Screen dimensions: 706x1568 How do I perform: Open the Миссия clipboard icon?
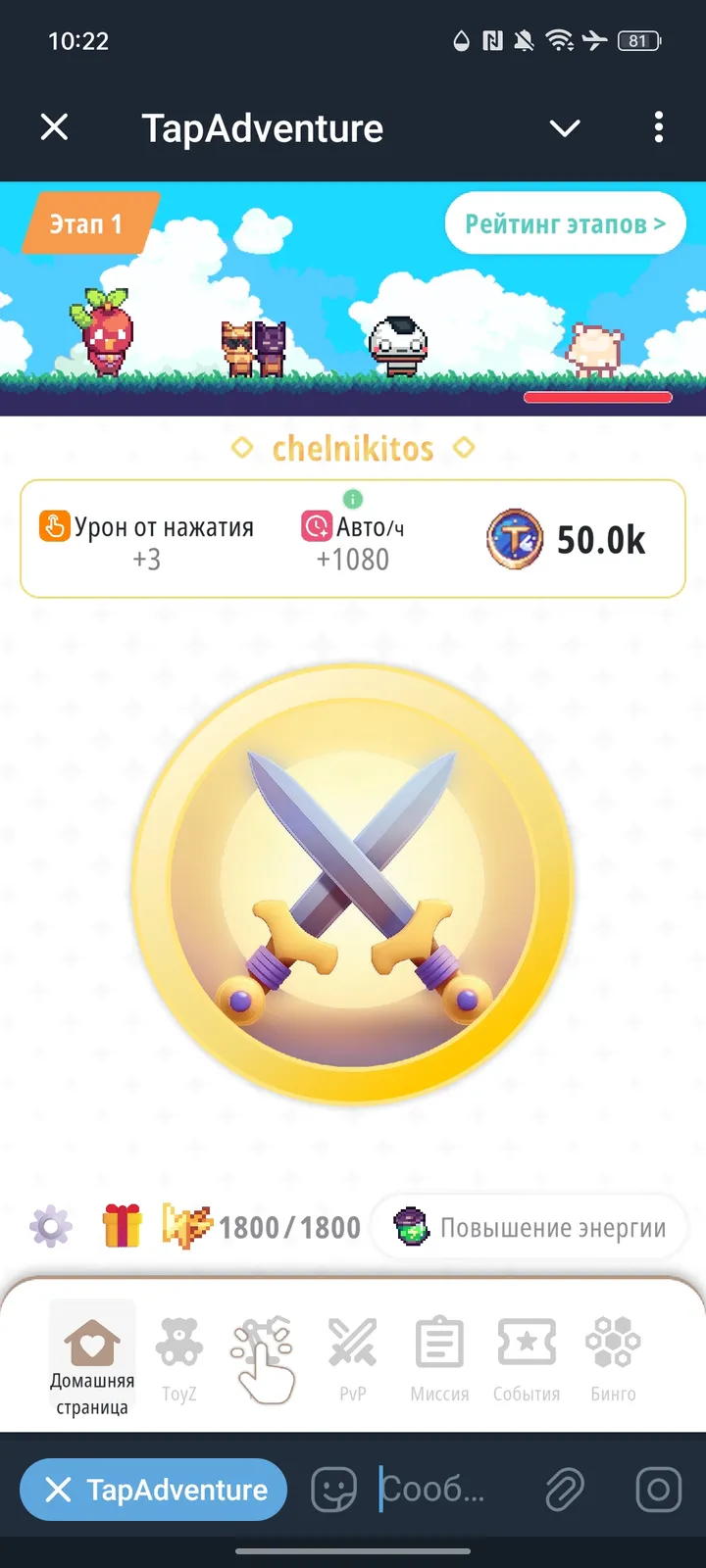click(439, 1343)
